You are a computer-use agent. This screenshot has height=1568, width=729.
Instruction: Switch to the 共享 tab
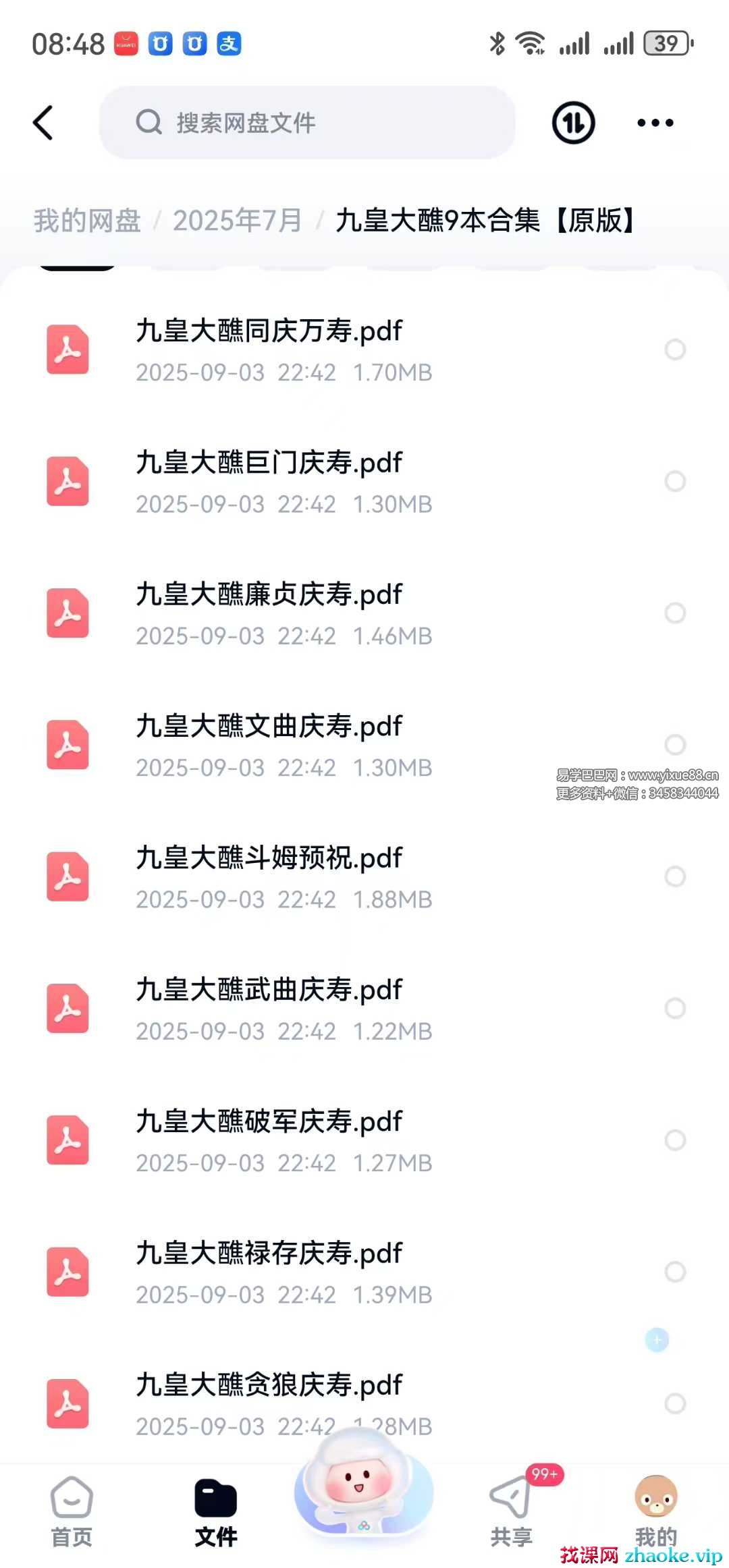click(x=512, y=1513)
